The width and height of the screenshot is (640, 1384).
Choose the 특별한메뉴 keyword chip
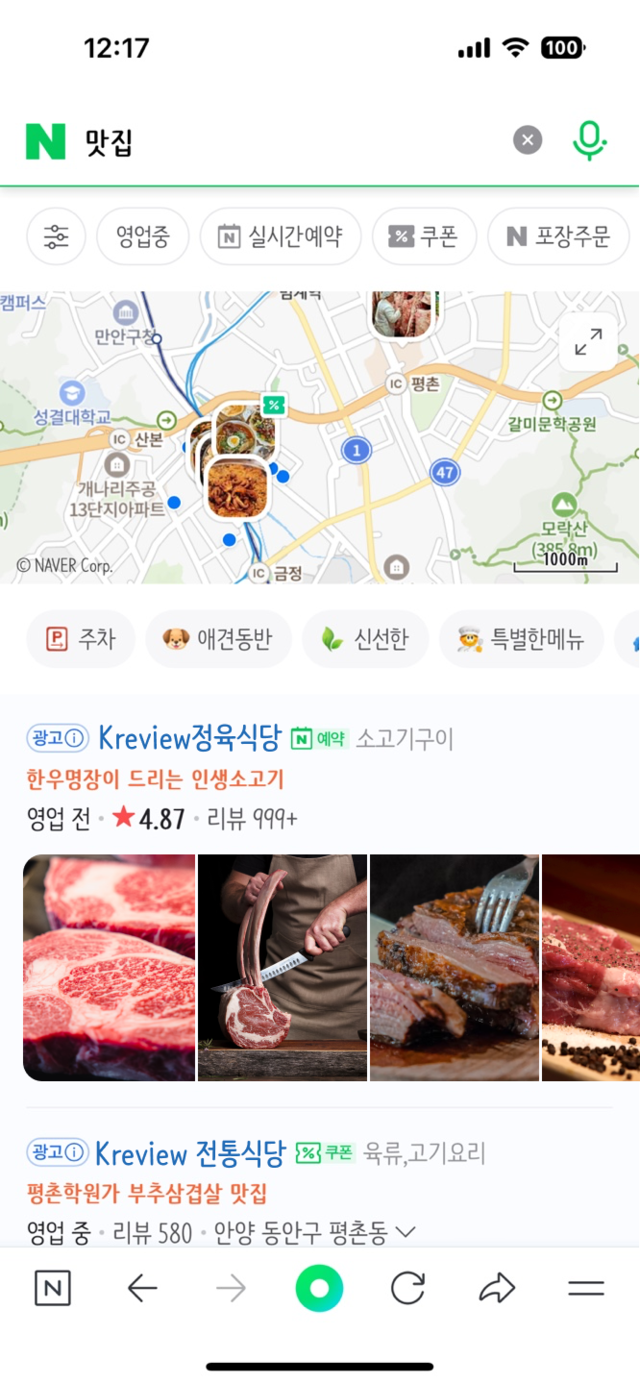(x=522, y=639)
